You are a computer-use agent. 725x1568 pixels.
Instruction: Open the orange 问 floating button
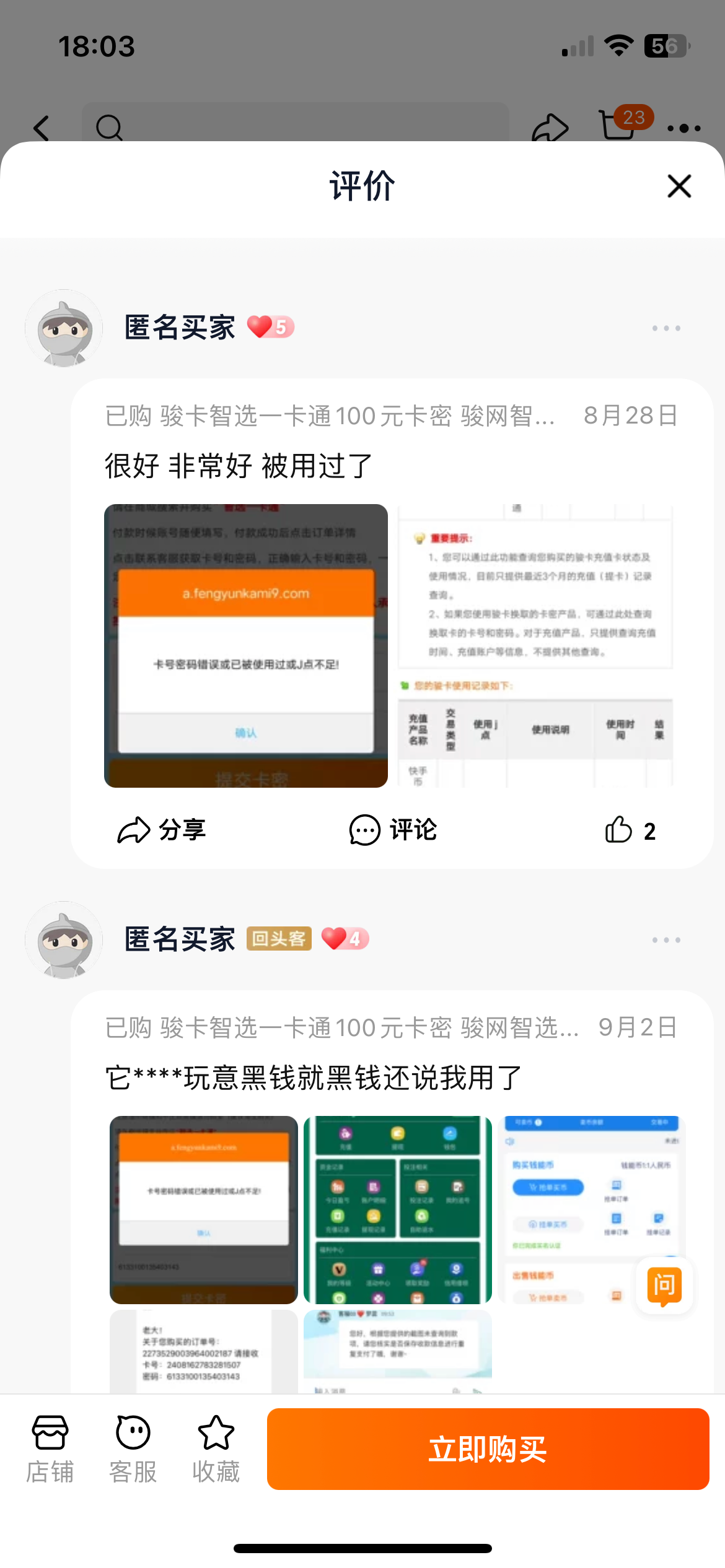[x=664, y=1286]
